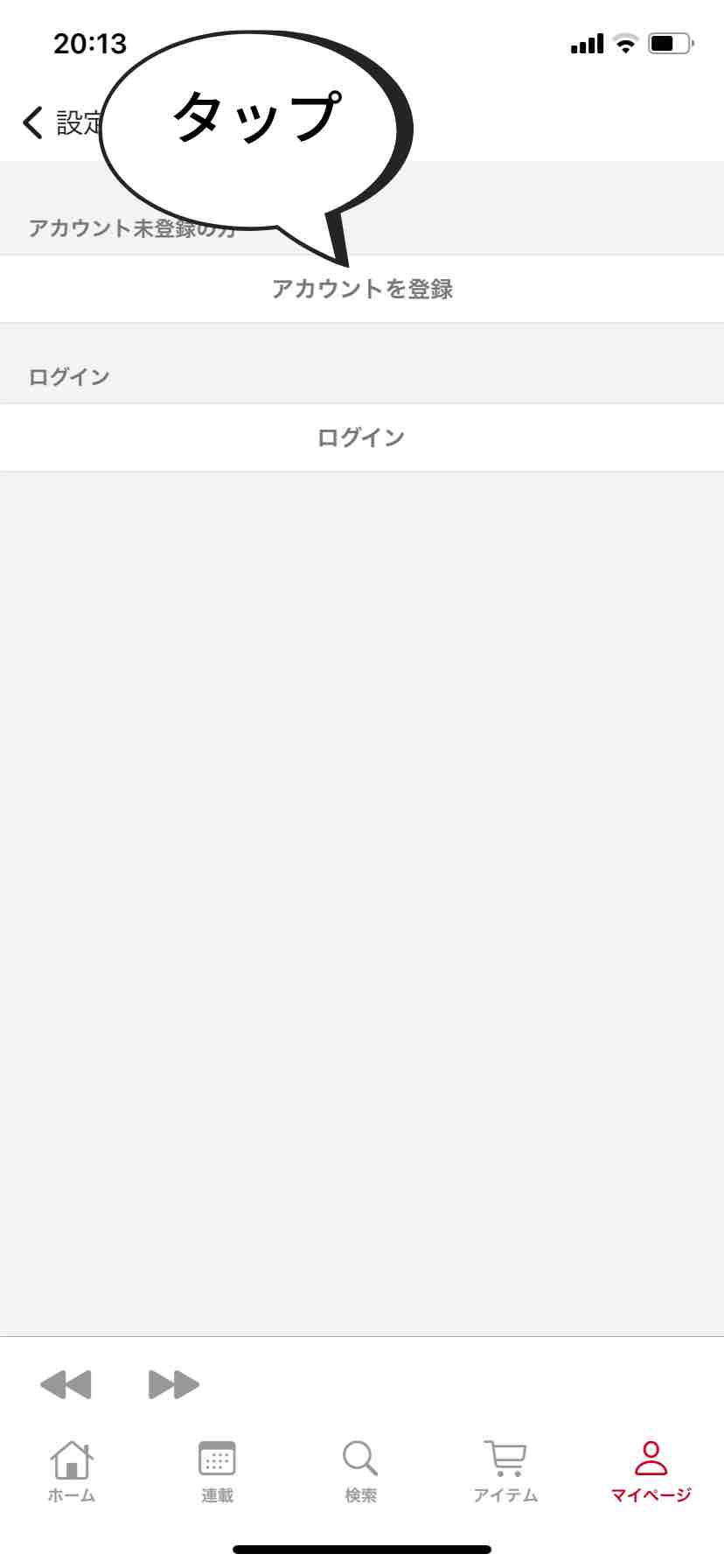Open the マイページ tab
The width and height of the screenshot is (724, 1568).
click(651, 1472)
